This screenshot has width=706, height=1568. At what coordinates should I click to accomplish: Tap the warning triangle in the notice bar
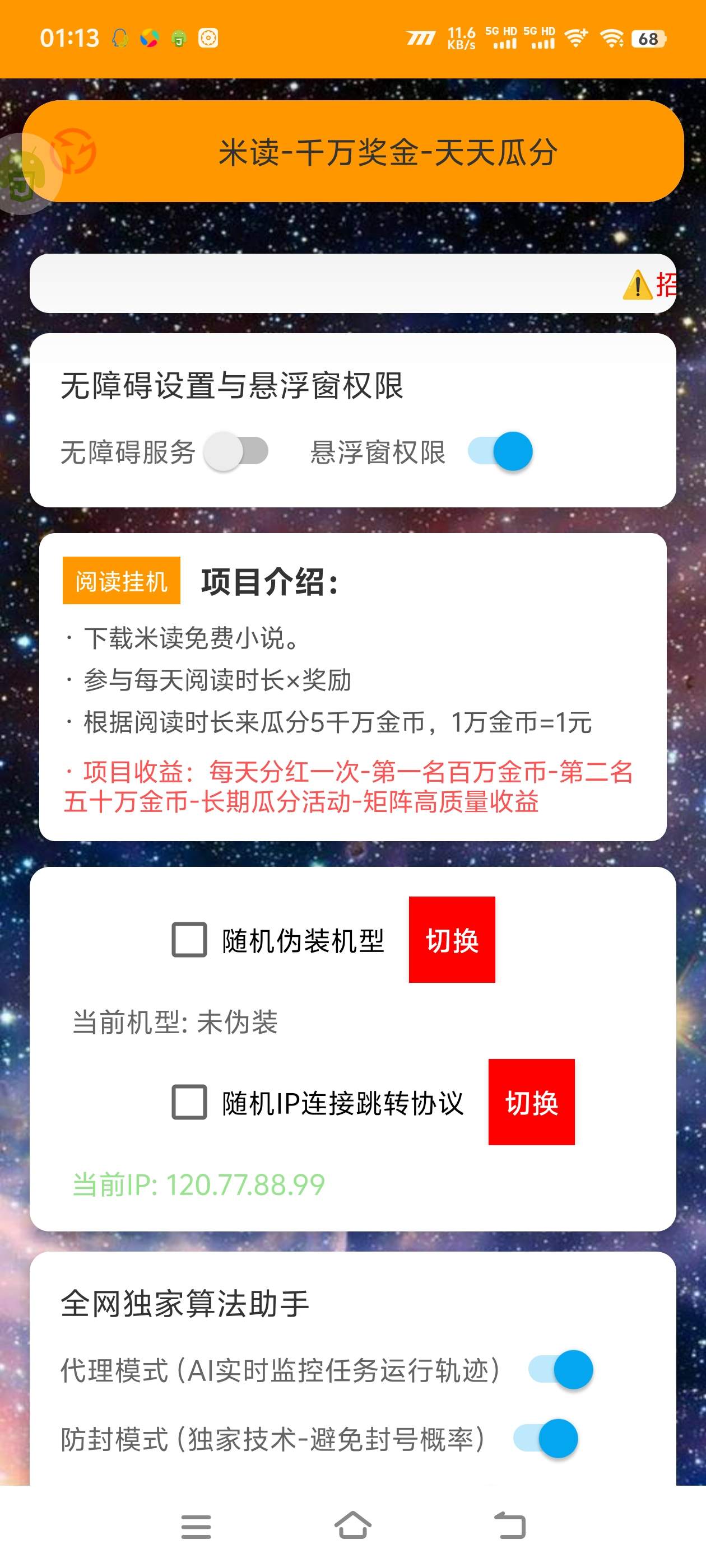pyautogui.click(x=637, y=286)
